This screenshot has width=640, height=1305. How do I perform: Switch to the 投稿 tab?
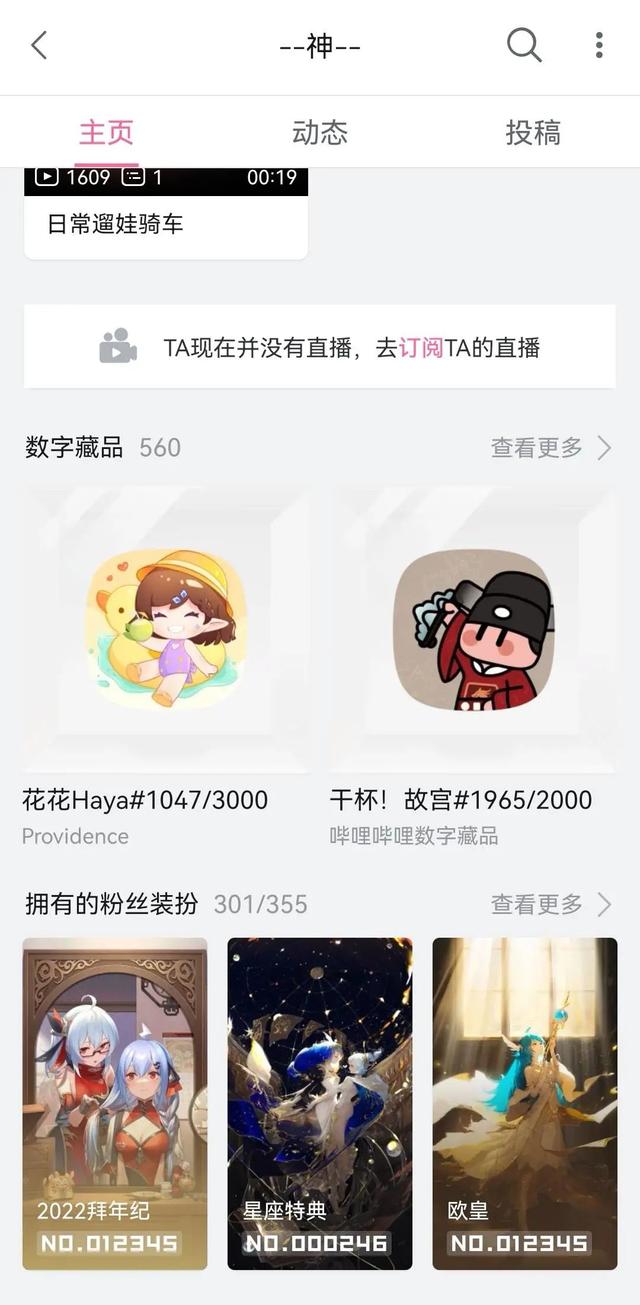pos(533,132)
